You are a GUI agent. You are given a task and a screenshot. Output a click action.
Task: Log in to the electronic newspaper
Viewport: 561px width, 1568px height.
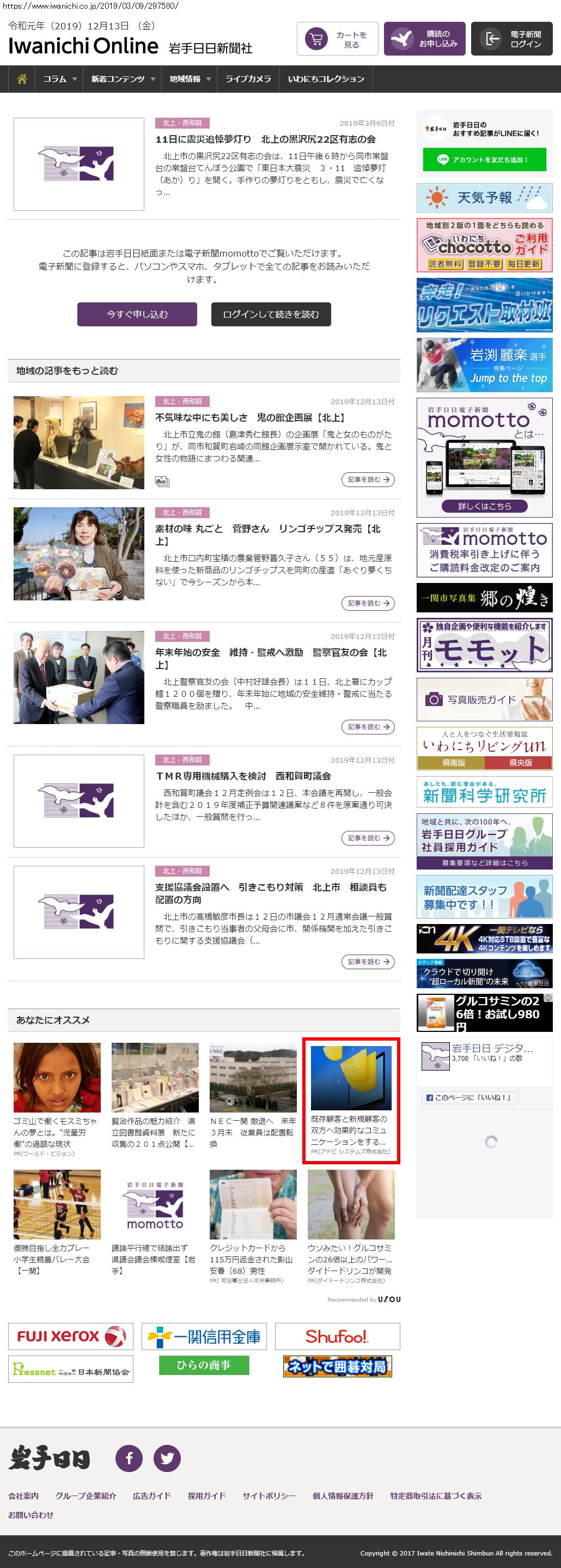click(511, 40)
